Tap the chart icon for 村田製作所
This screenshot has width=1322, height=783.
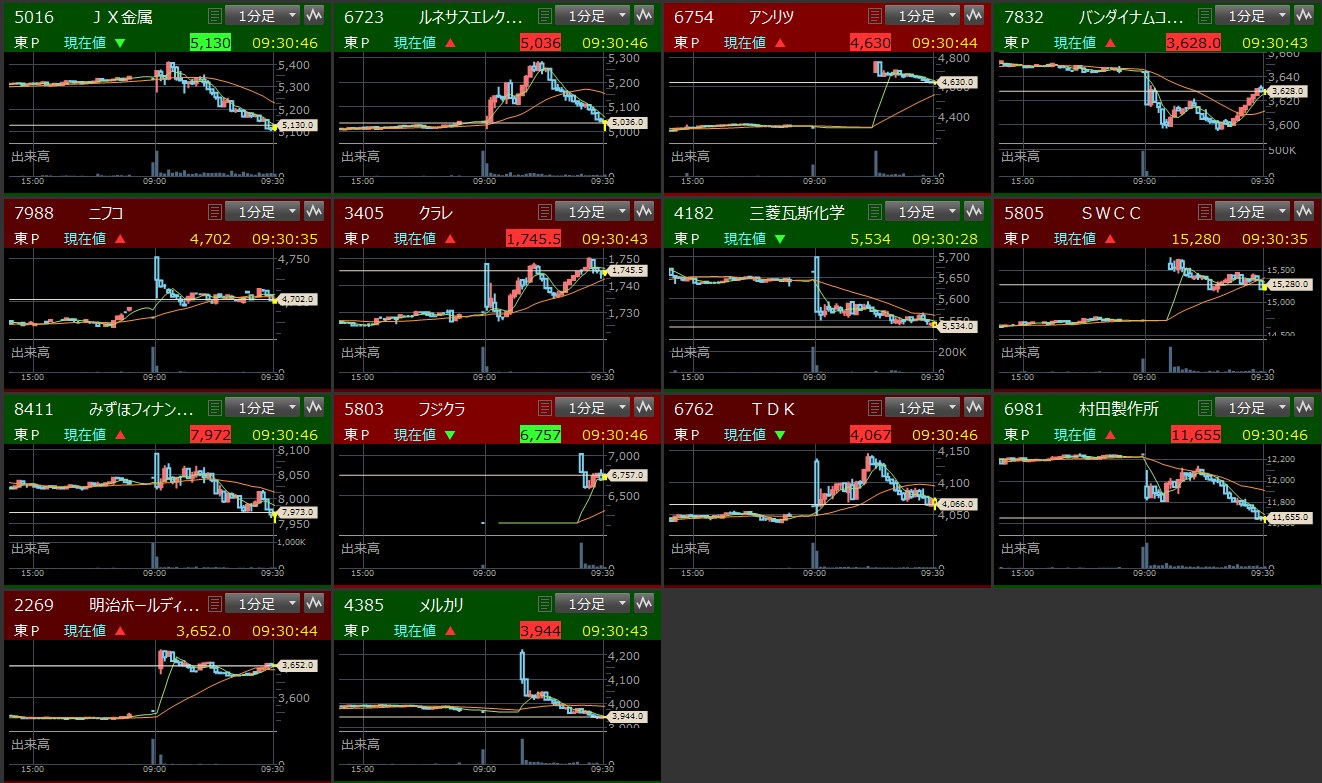(x=1305, y=407)
